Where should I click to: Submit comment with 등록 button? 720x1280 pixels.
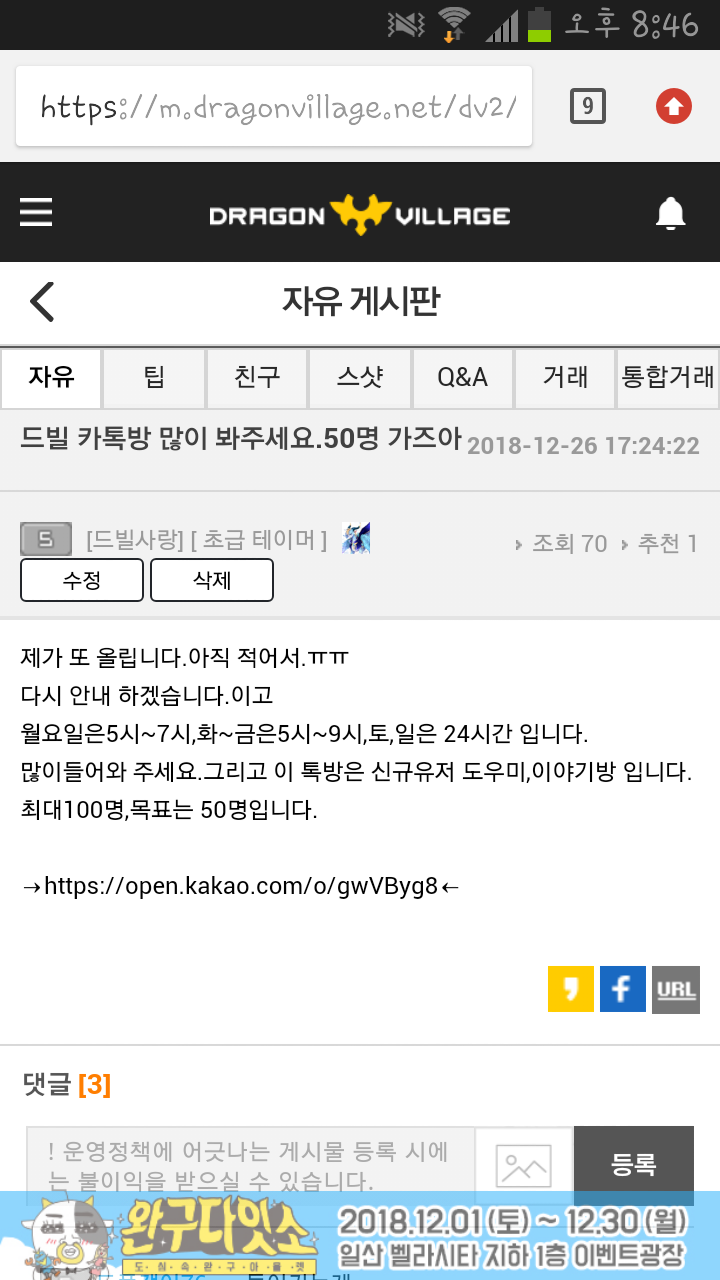633,1163
